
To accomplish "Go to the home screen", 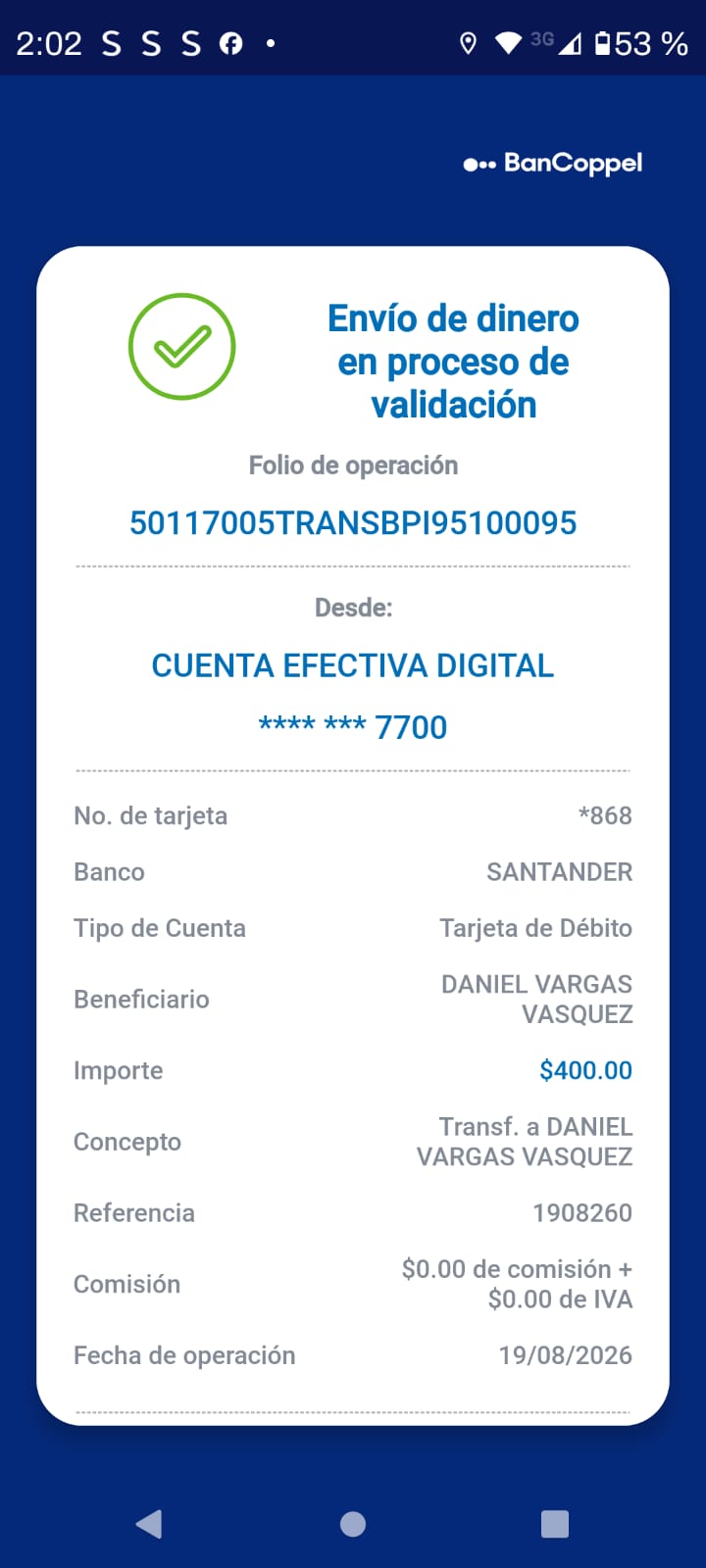I will 353,1524.
